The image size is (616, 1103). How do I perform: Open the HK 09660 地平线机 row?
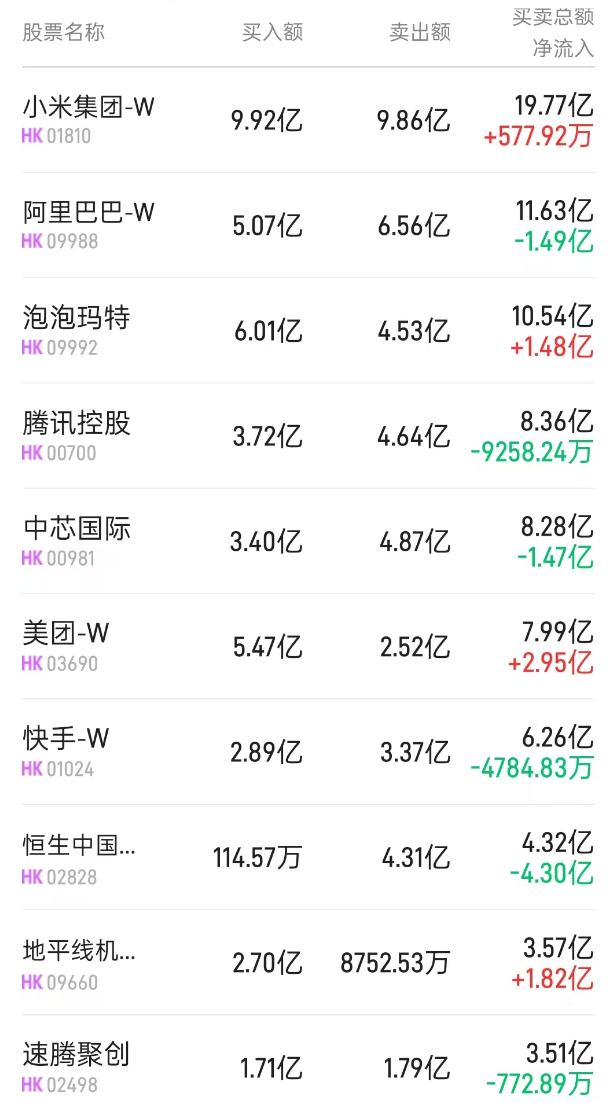coord(308,962)
